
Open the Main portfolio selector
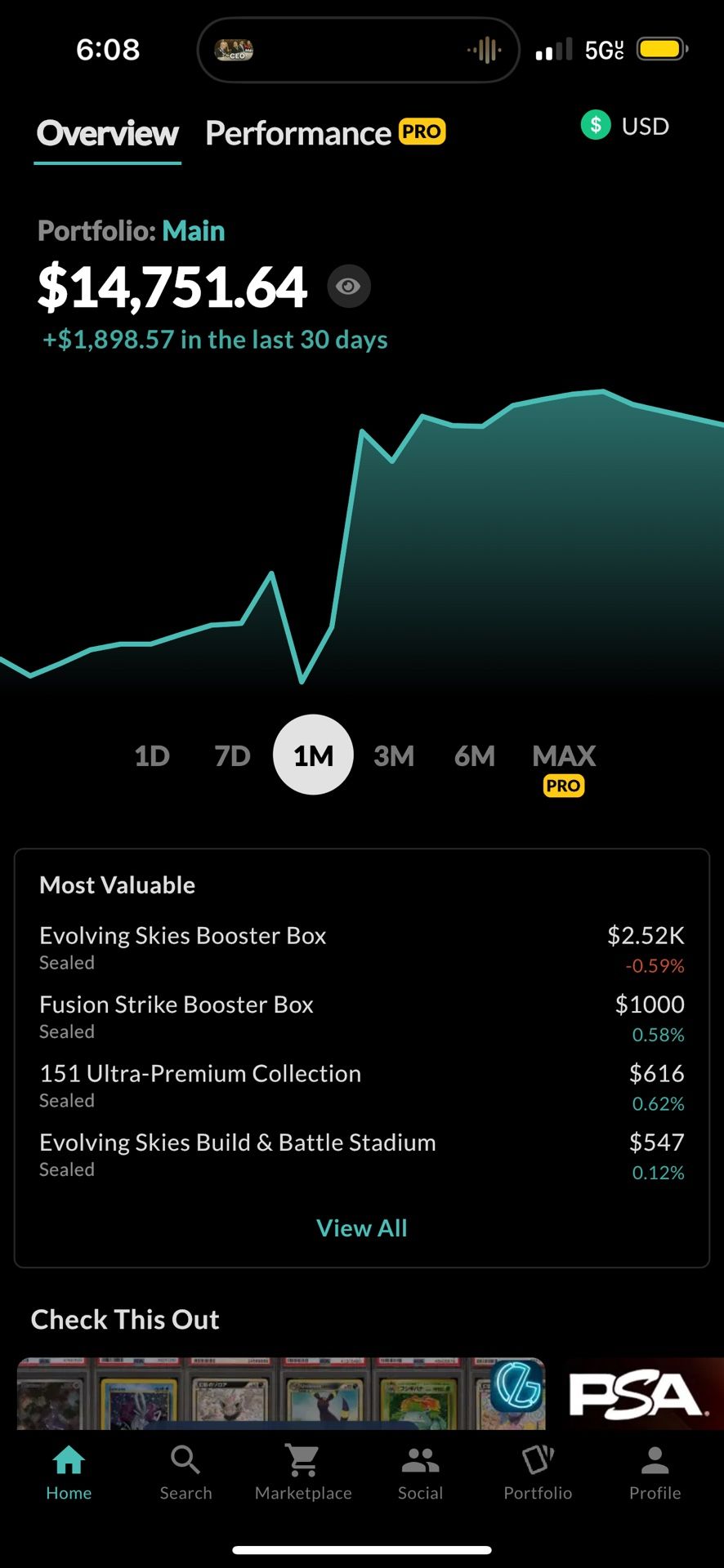pyautogui.click(x=193, y=231)
